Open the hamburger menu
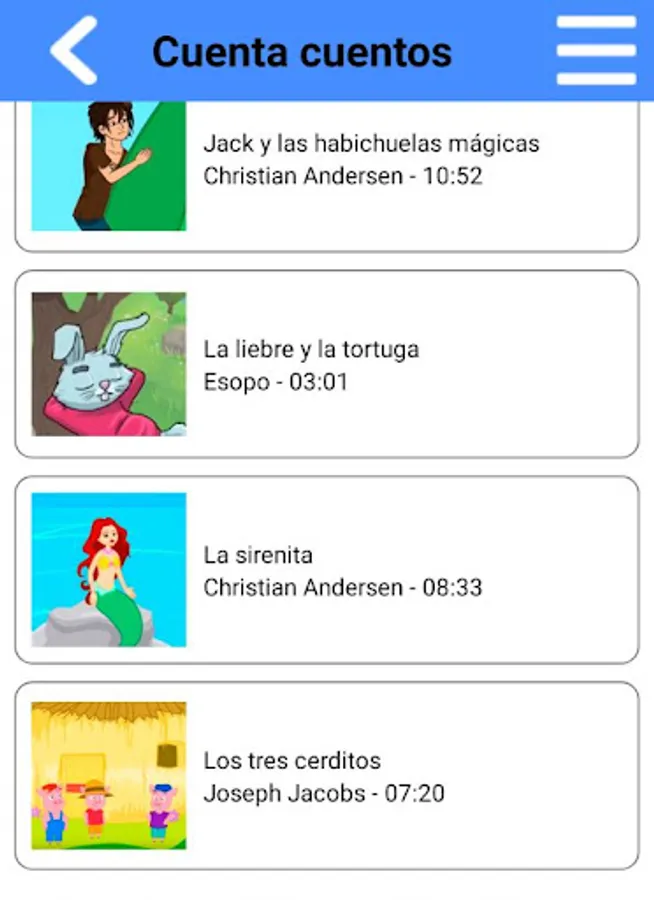This screenshot has width=654, height=900. pyautogui.click(x=596, y=51)
